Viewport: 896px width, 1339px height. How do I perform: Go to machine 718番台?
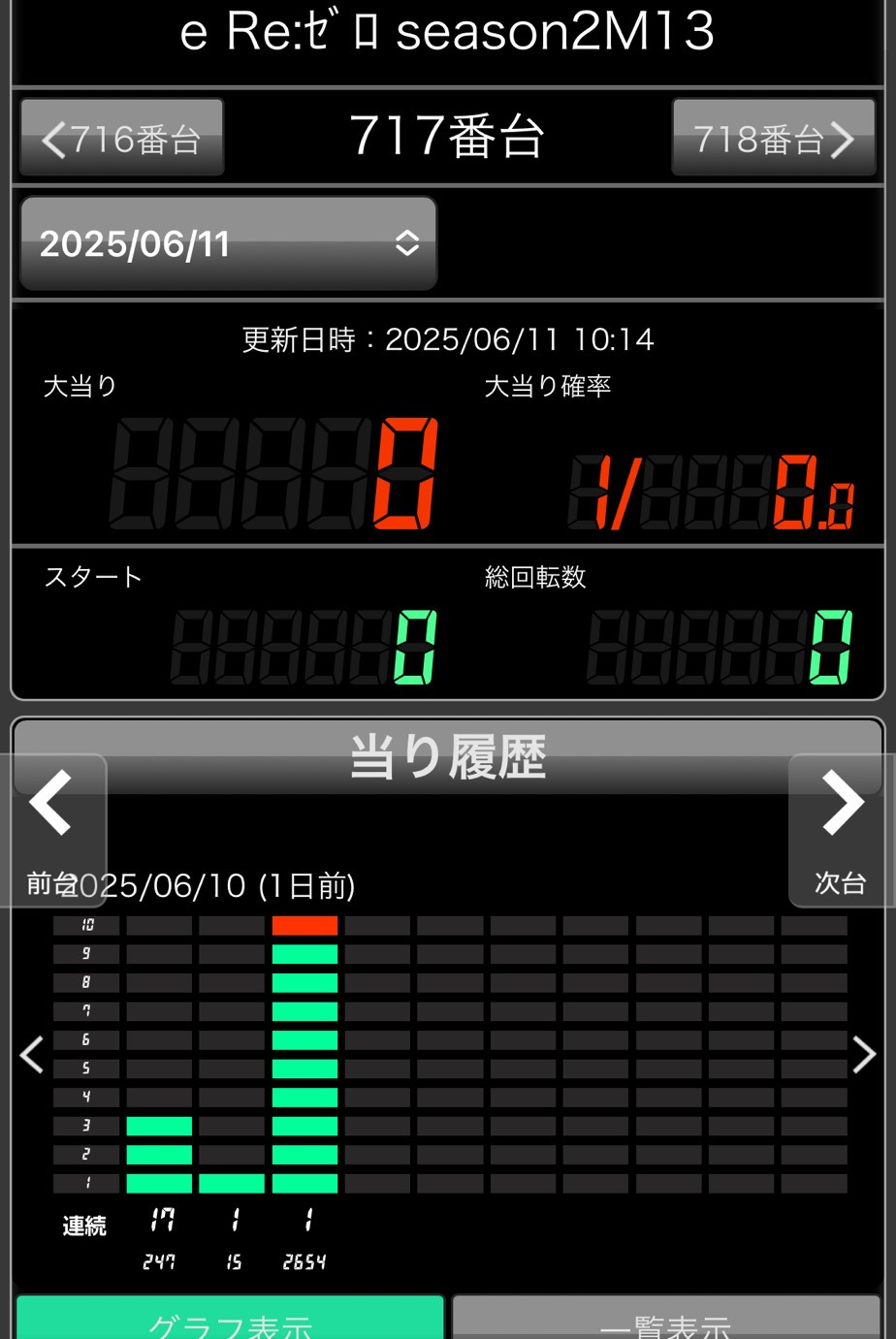pyautogui.click(x=773, y=139)
